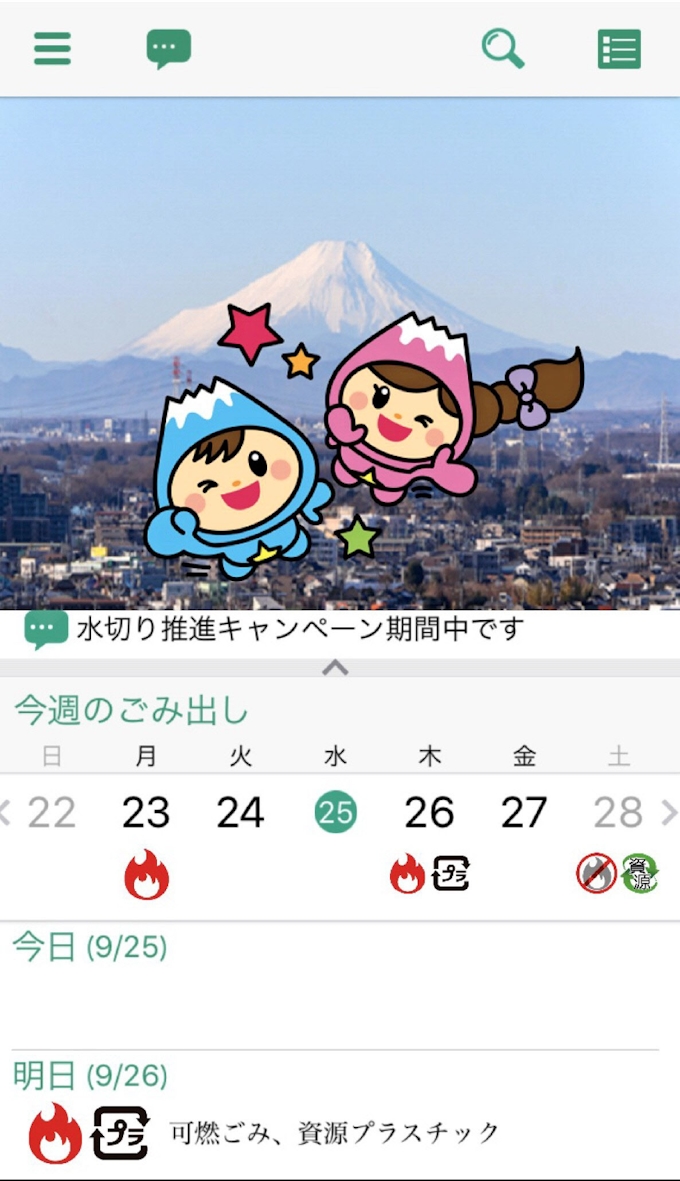Open the search magnifier
Screen dimensions: 680x1181
coord(502,48)
